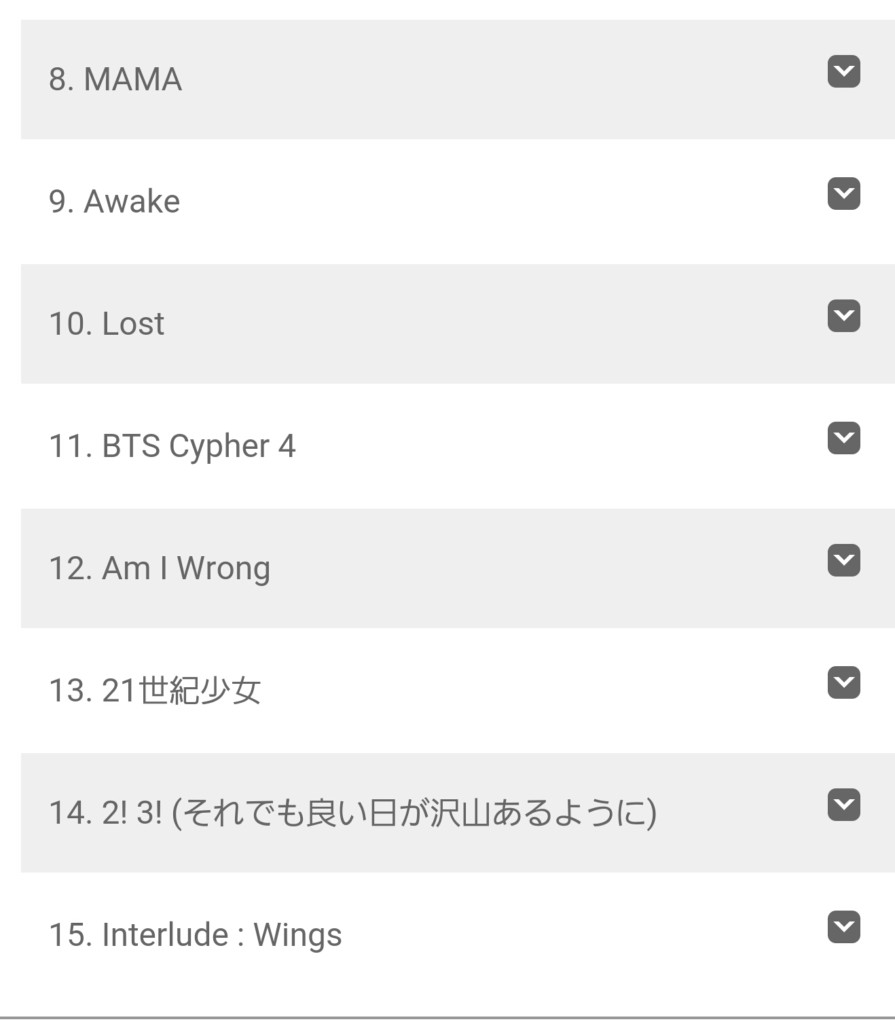
Task: Open the dropdown for 10. Lost
Action: click(844, 316)
